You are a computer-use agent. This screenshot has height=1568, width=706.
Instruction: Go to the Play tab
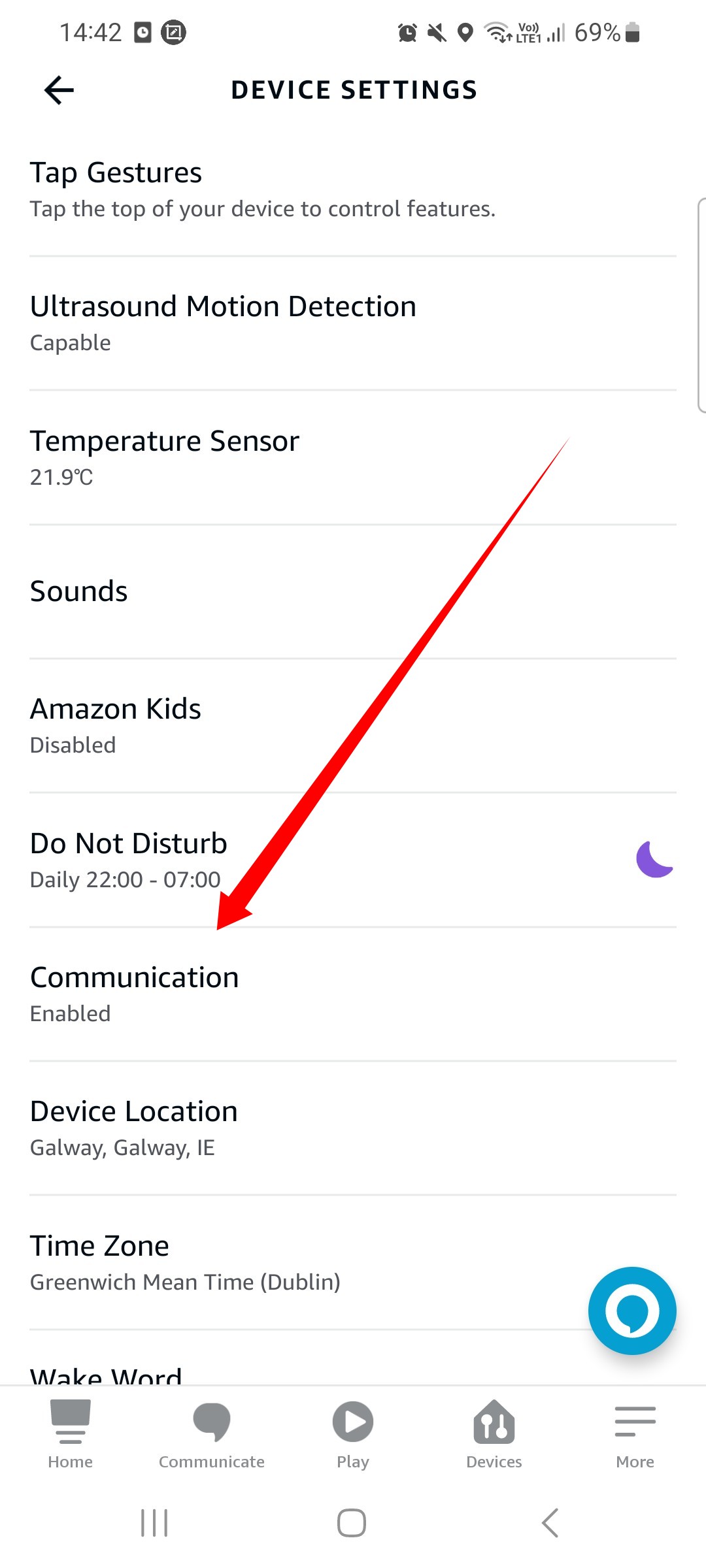click(353, 1434)
